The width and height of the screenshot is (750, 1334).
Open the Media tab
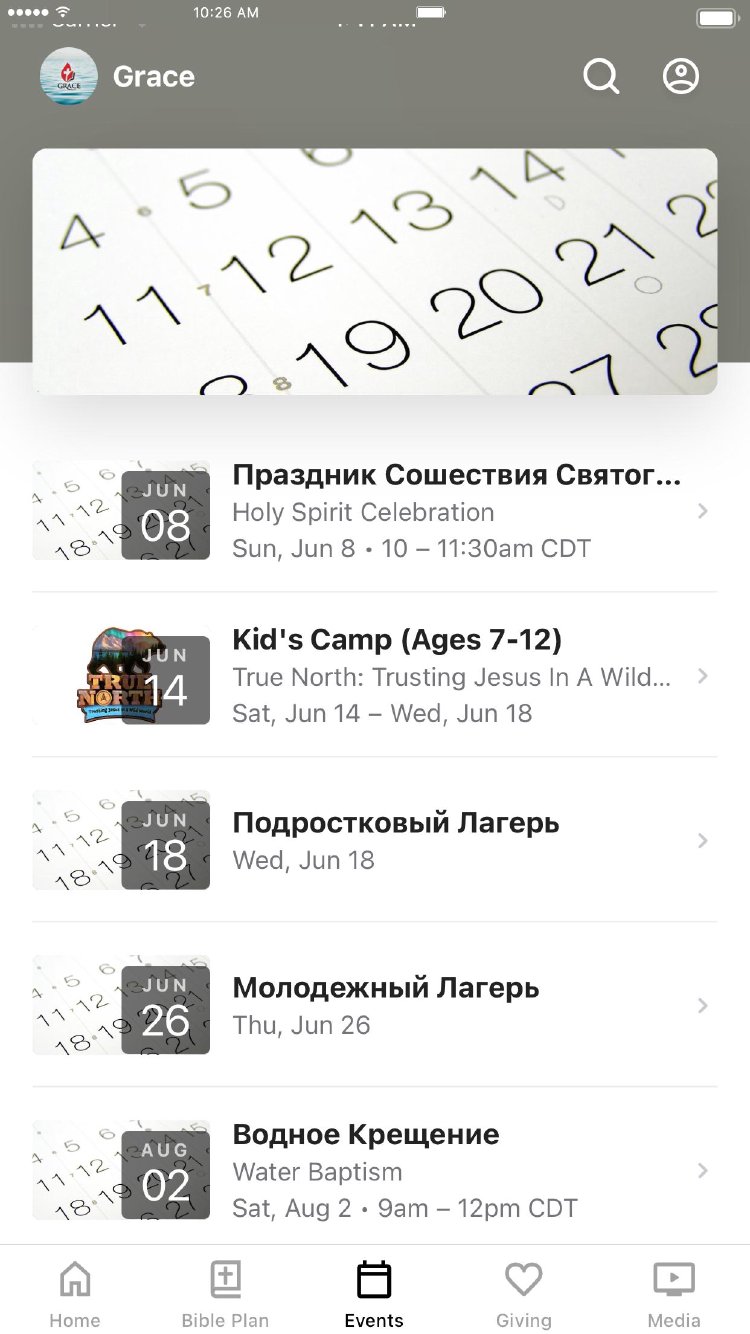tap(674, 1293)
